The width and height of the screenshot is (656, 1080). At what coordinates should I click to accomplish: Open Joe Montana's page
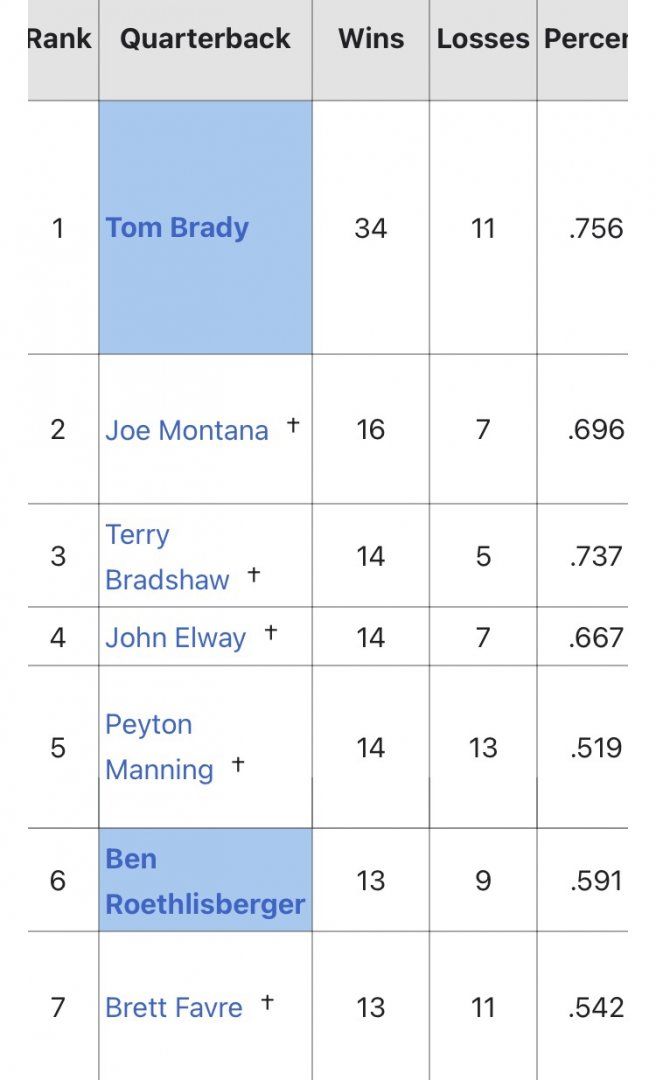tap(187, 430)
